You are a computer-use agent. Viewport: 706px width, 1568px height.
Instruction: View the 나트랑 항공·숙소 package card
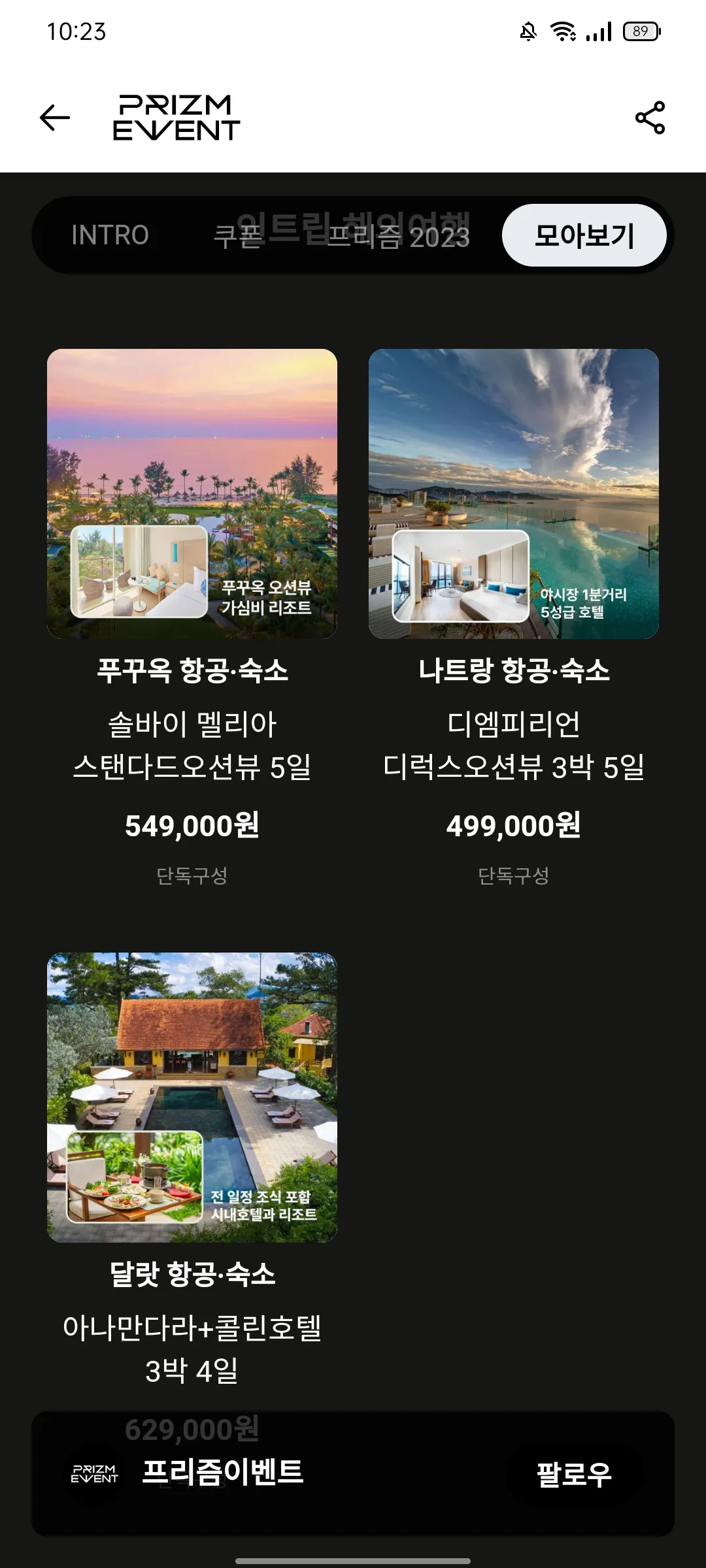tap(514, 494)
